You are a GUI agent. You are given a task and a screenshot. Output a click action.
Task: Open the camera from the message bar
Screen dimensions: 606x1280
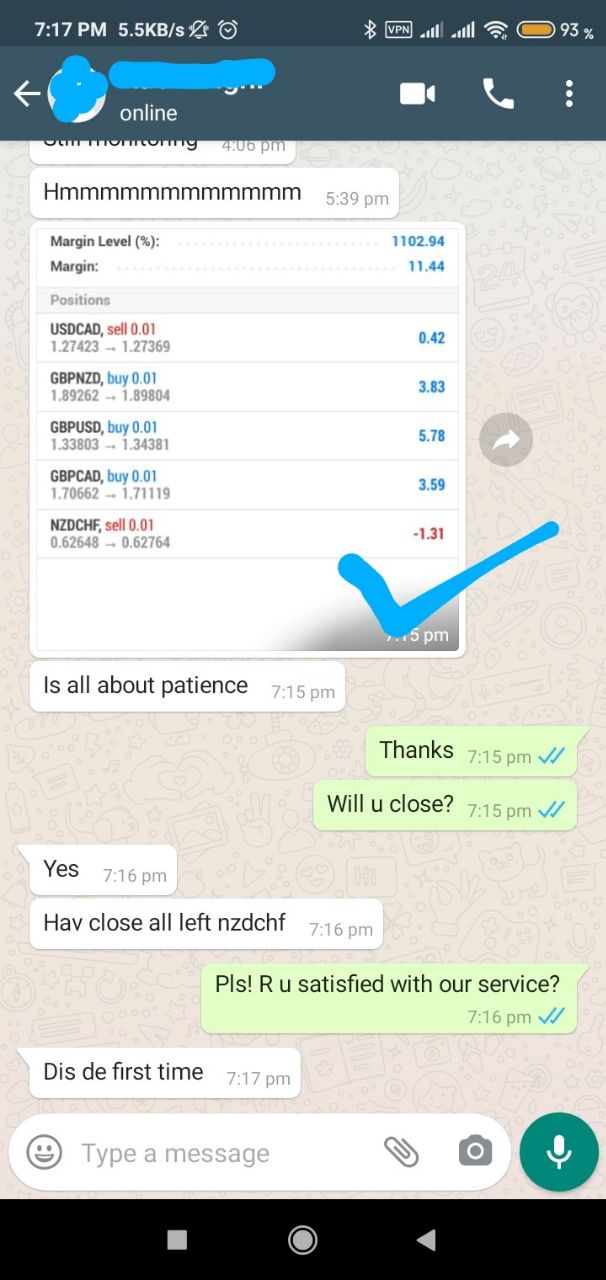click(475, 1152)
